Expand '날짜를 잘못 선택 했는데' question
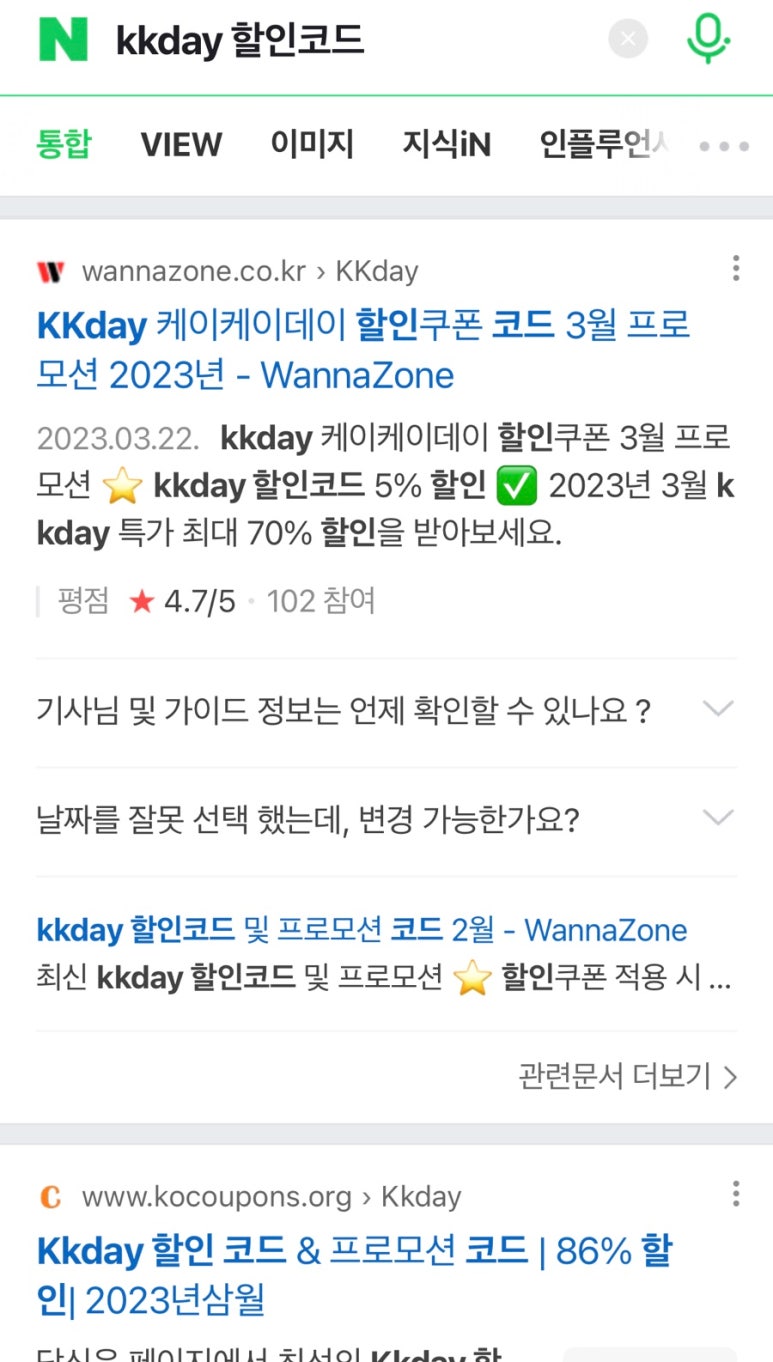The height and width of the screenshot is (1362, 773). coord(386,821)
